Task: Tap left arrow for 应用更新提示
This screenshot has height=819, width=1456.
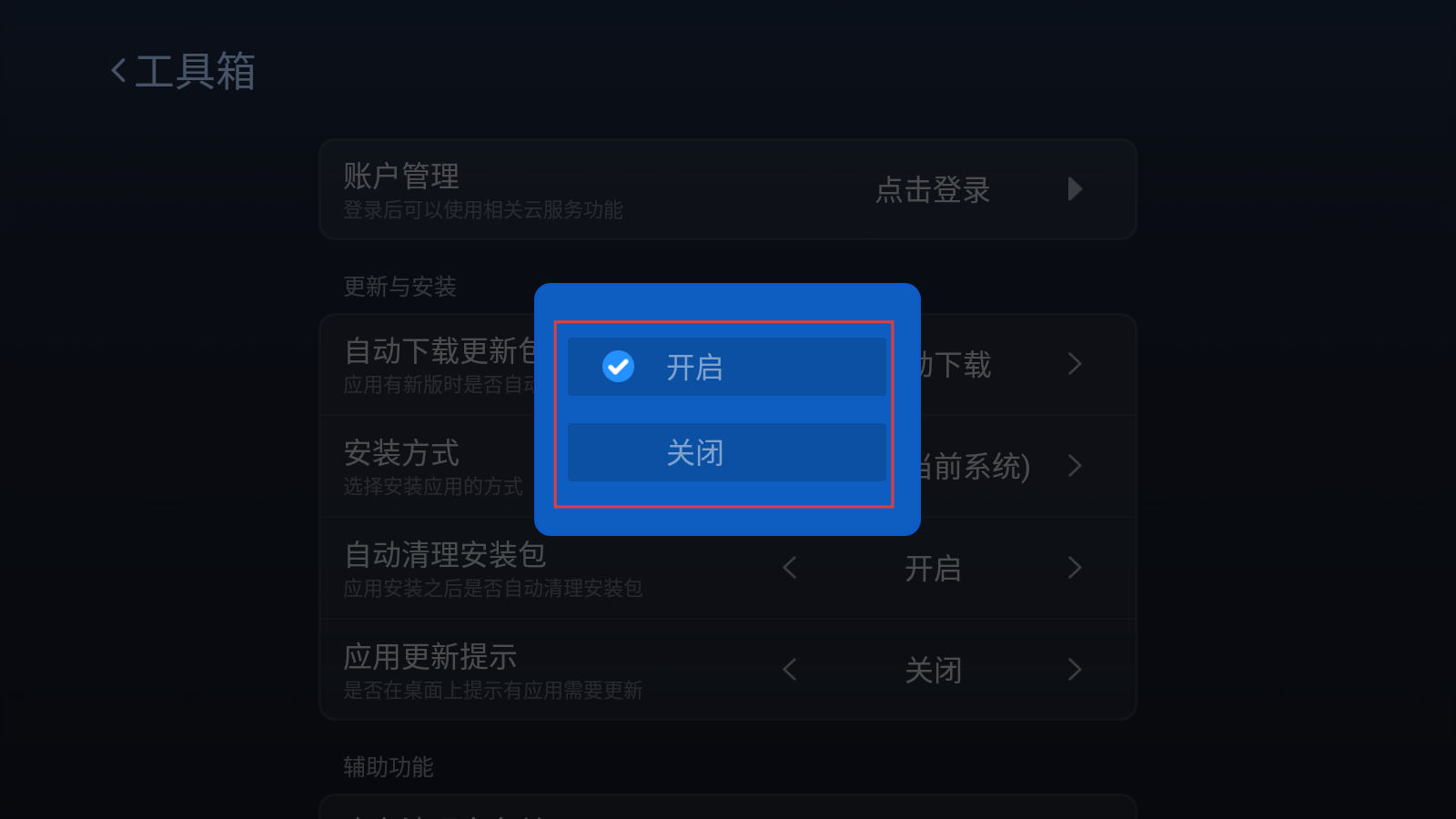Action: pos(789,670)
